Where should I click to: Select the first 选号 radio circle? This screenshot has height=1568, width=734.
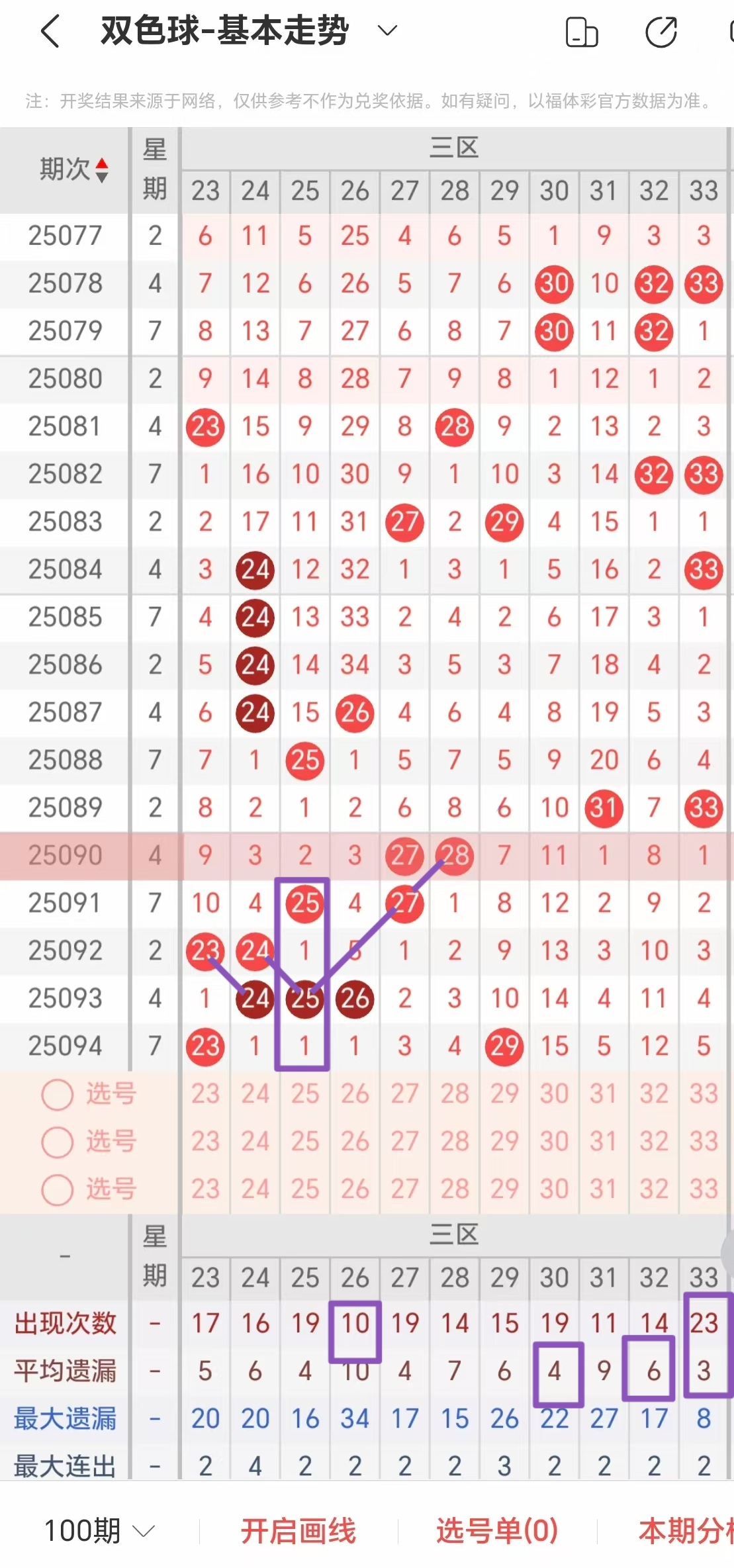tap(56, 1094)
